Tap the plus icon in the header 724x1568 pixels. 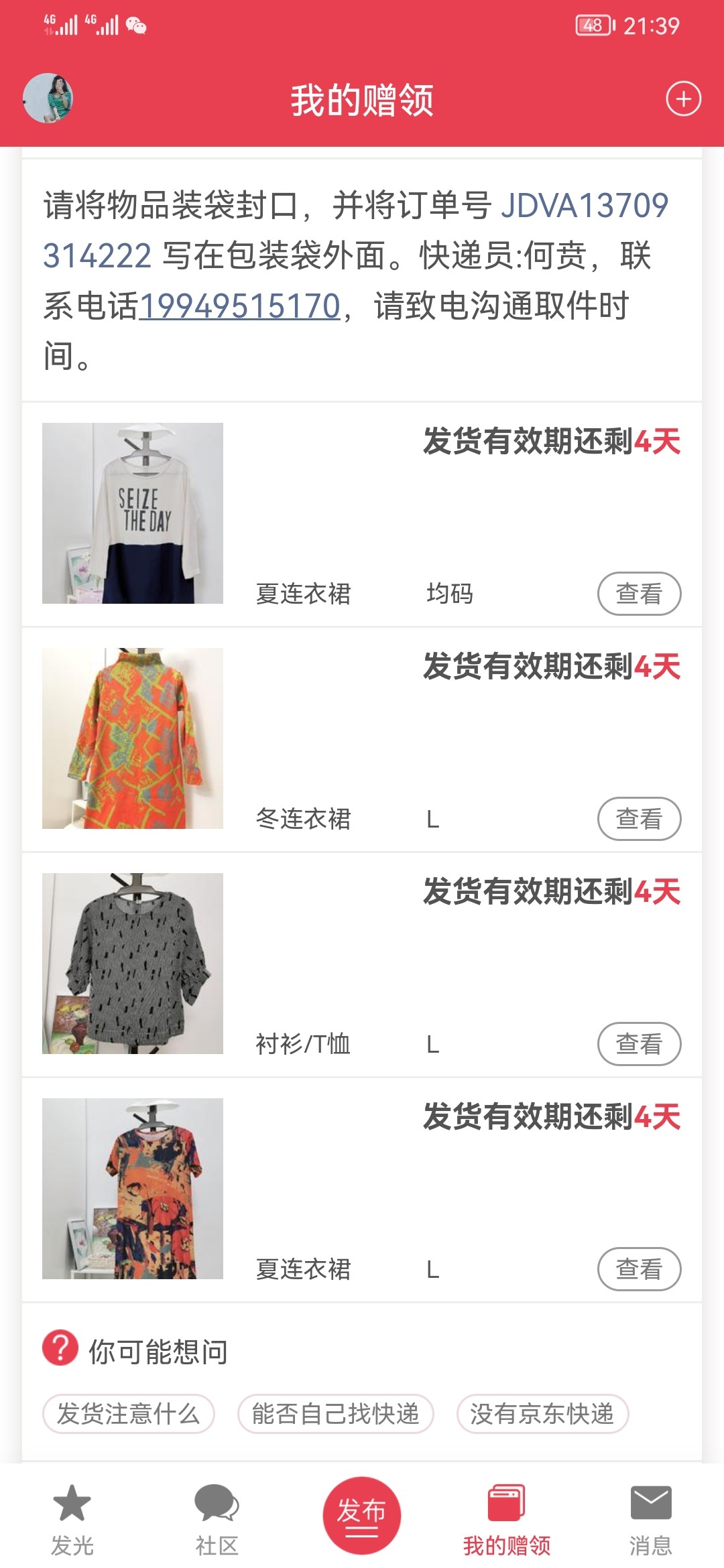coord(683,99)
